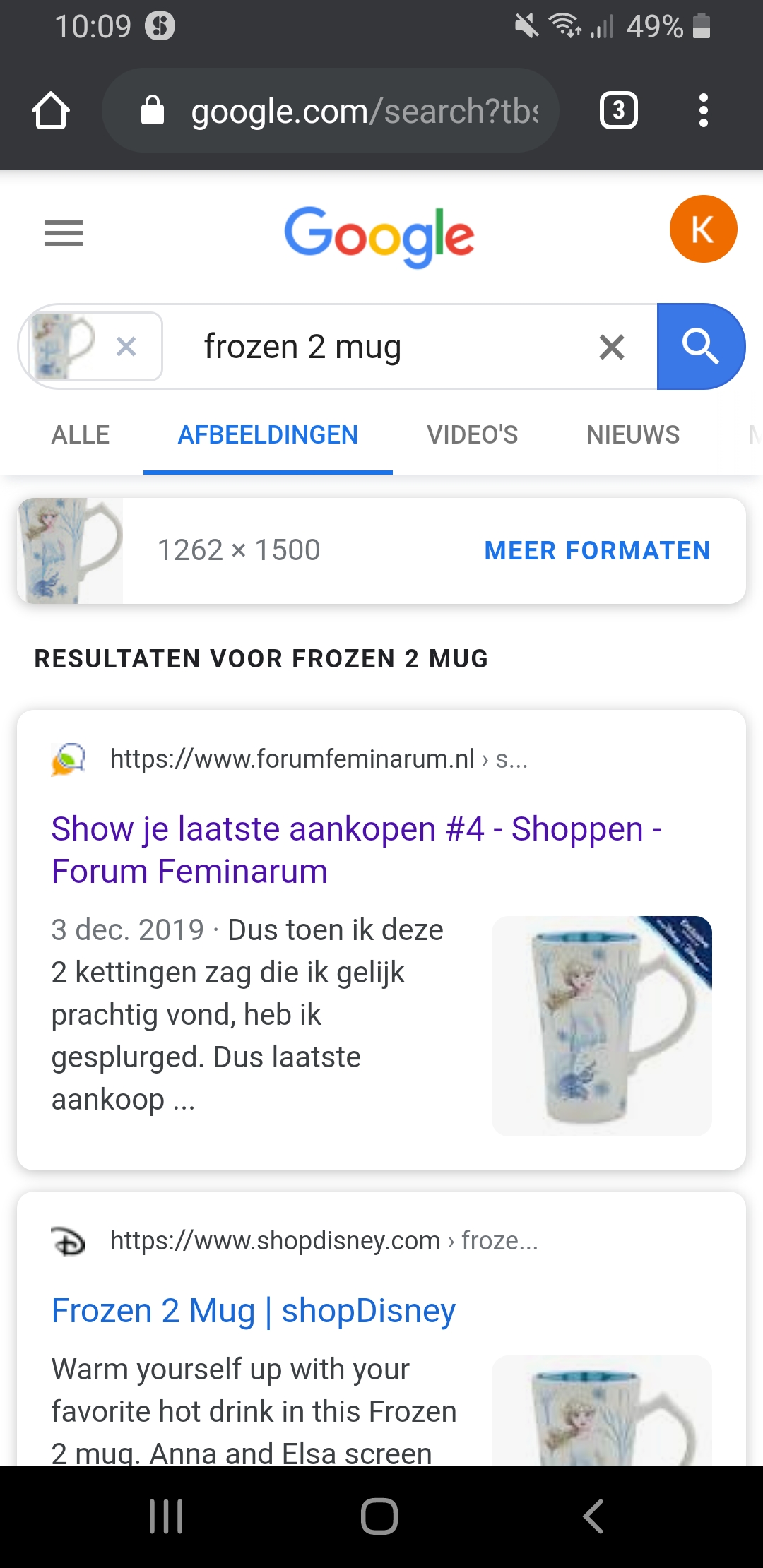Viewport: 763px width, 1568px height.
Task: Remove the mug image from search
Action: pos(126,346)
